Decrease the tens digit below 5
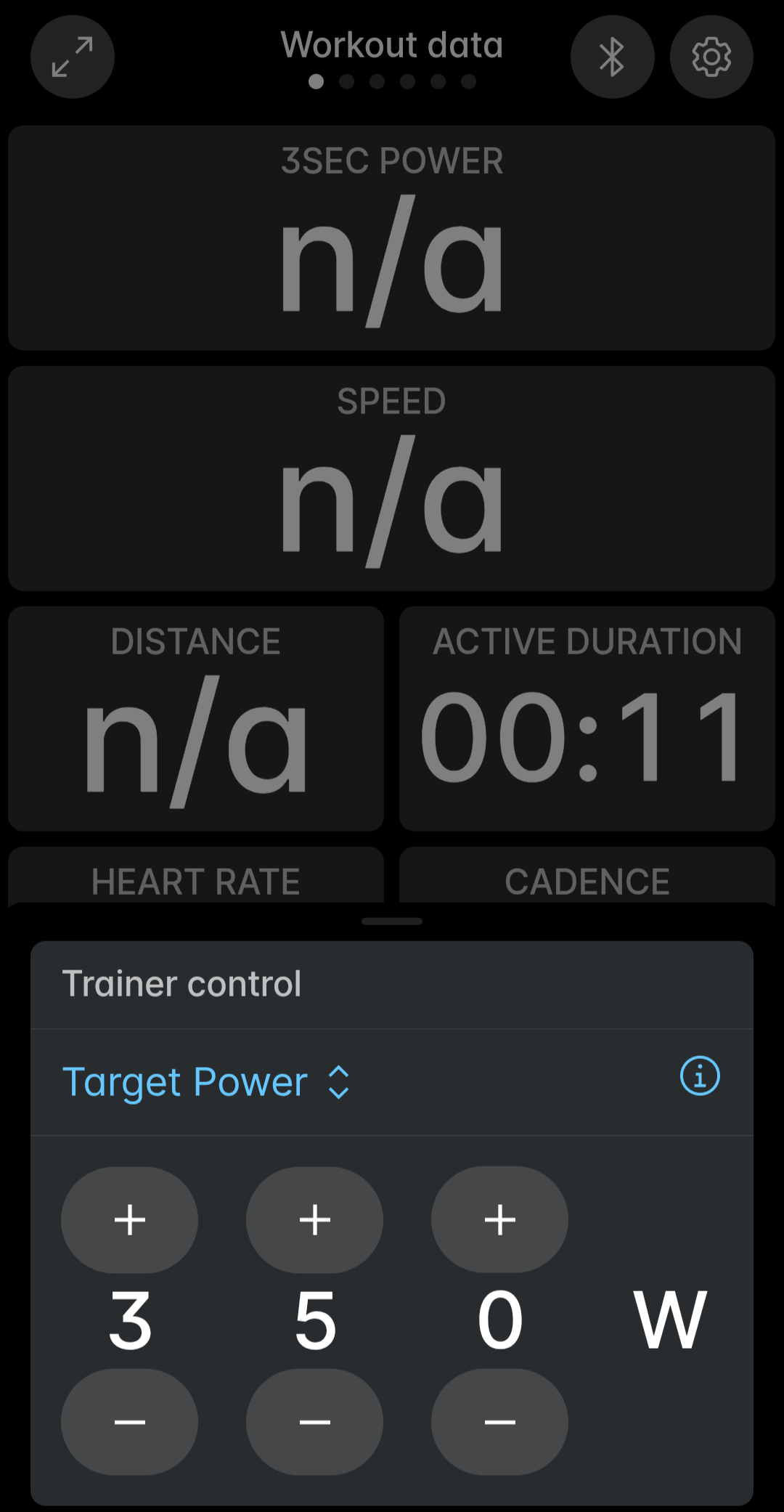Image resolution: width=784 pixels, height=1512 pixels. [314, 1421]
